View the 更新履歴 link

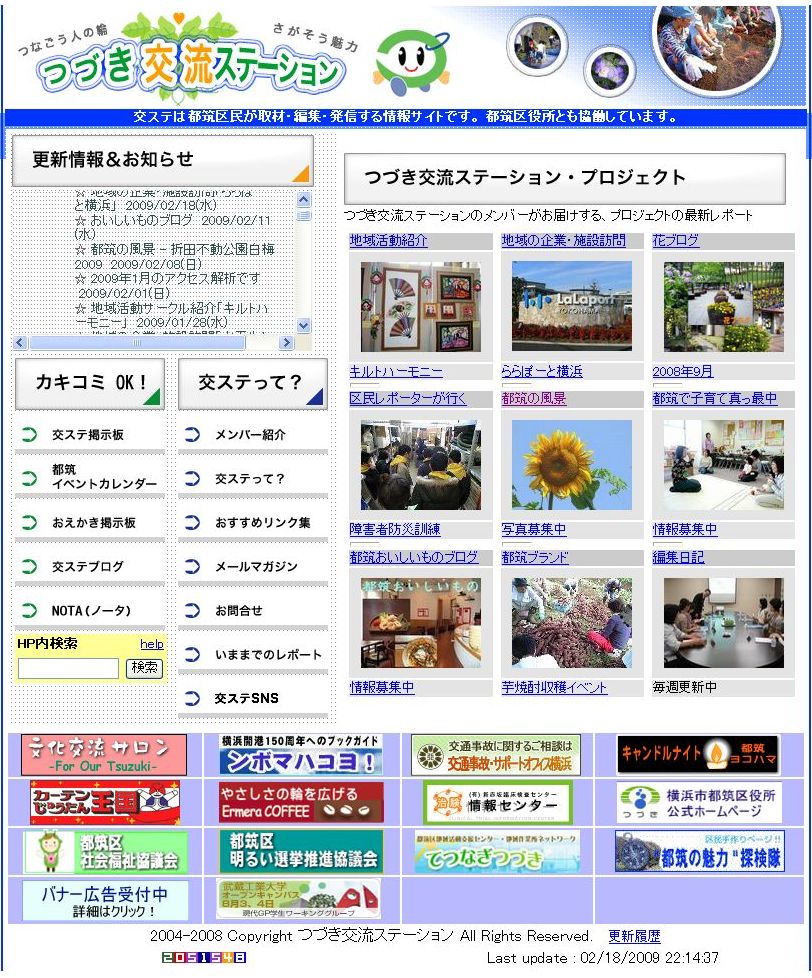(x=634, y=937)
